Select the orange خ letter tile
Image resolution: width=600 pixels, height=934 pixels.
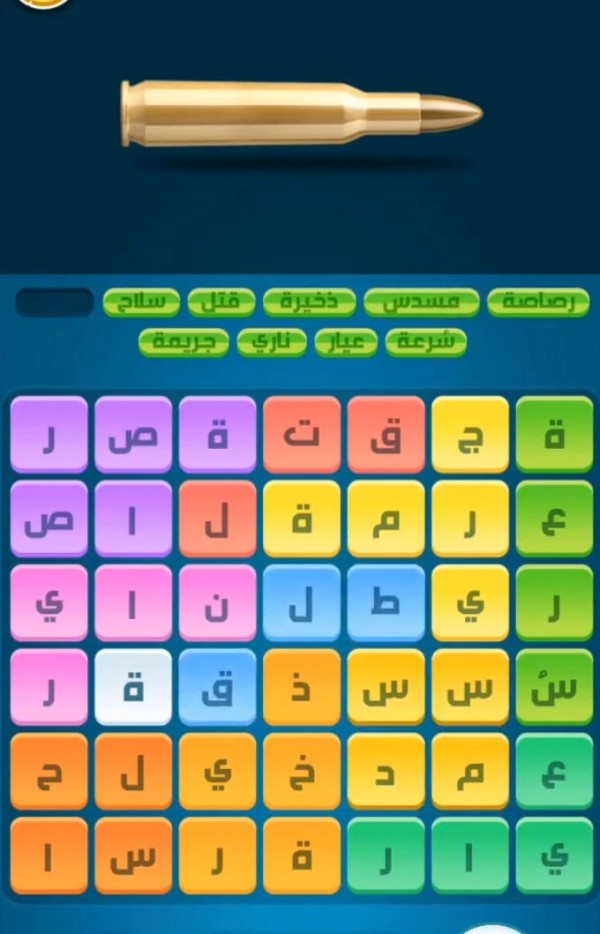click(x=302, y=771)
